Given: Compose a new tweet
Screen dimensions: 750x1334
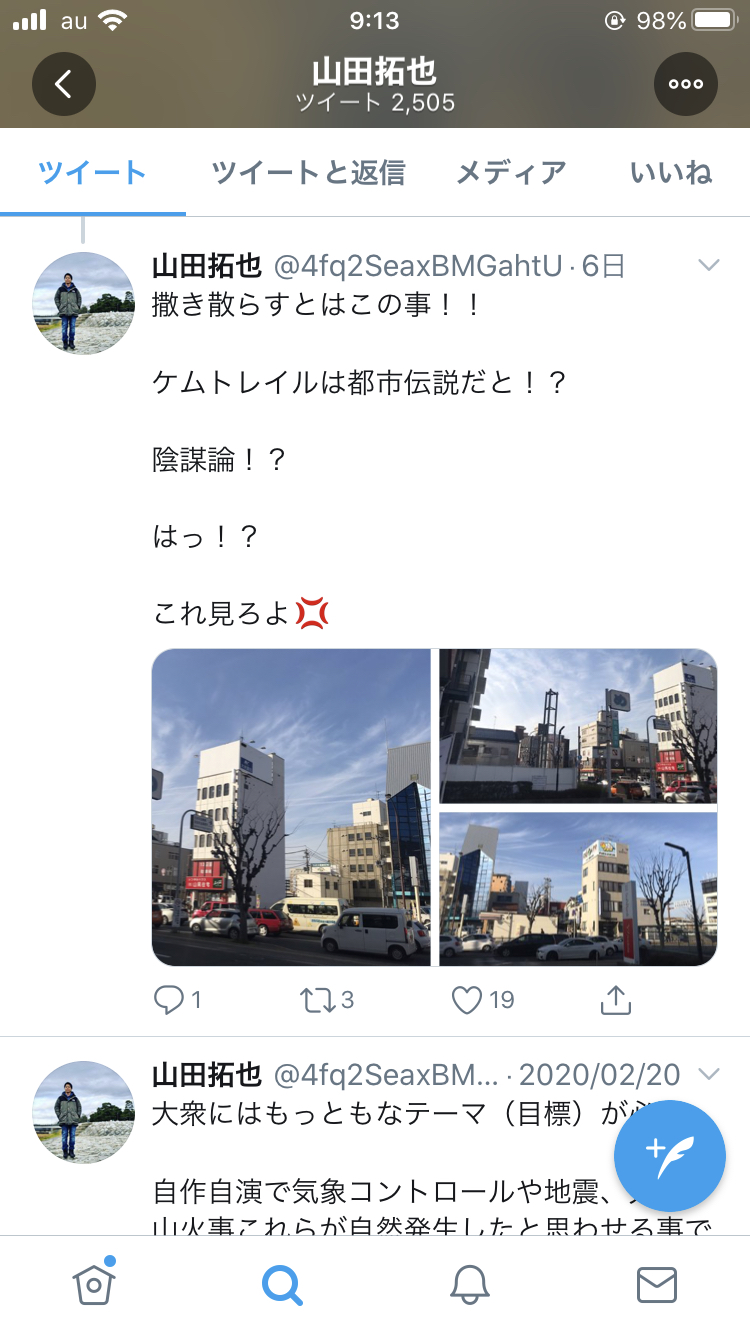Looking at the screenshot, I should tap(669, 1155).
